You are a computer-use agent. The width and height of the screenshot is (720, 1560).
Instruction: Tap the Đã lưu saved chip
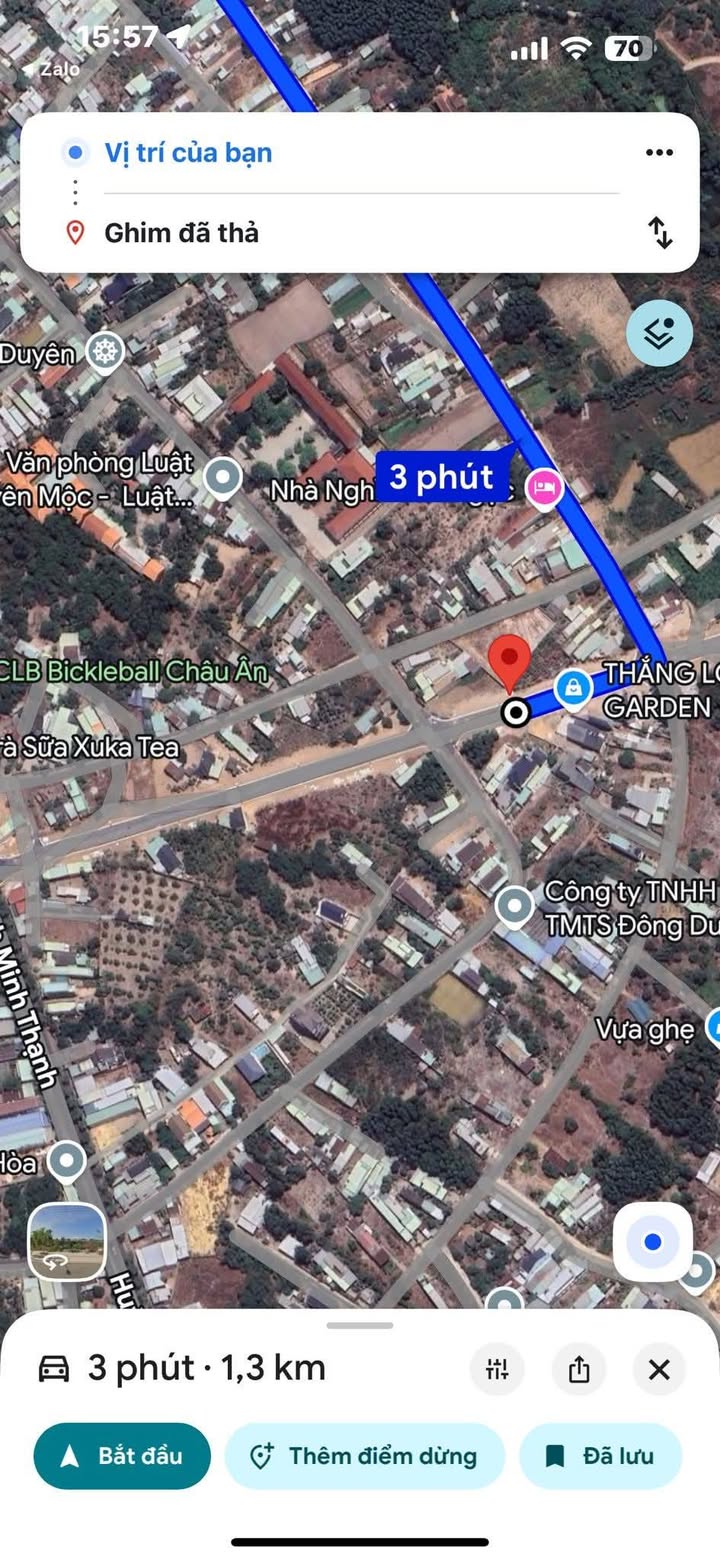(x=600, y=1456)
